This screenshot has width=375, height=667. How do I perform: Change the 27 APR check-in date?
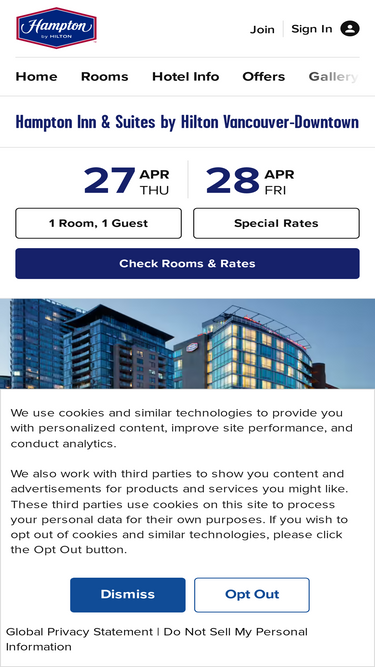(126, 181)
